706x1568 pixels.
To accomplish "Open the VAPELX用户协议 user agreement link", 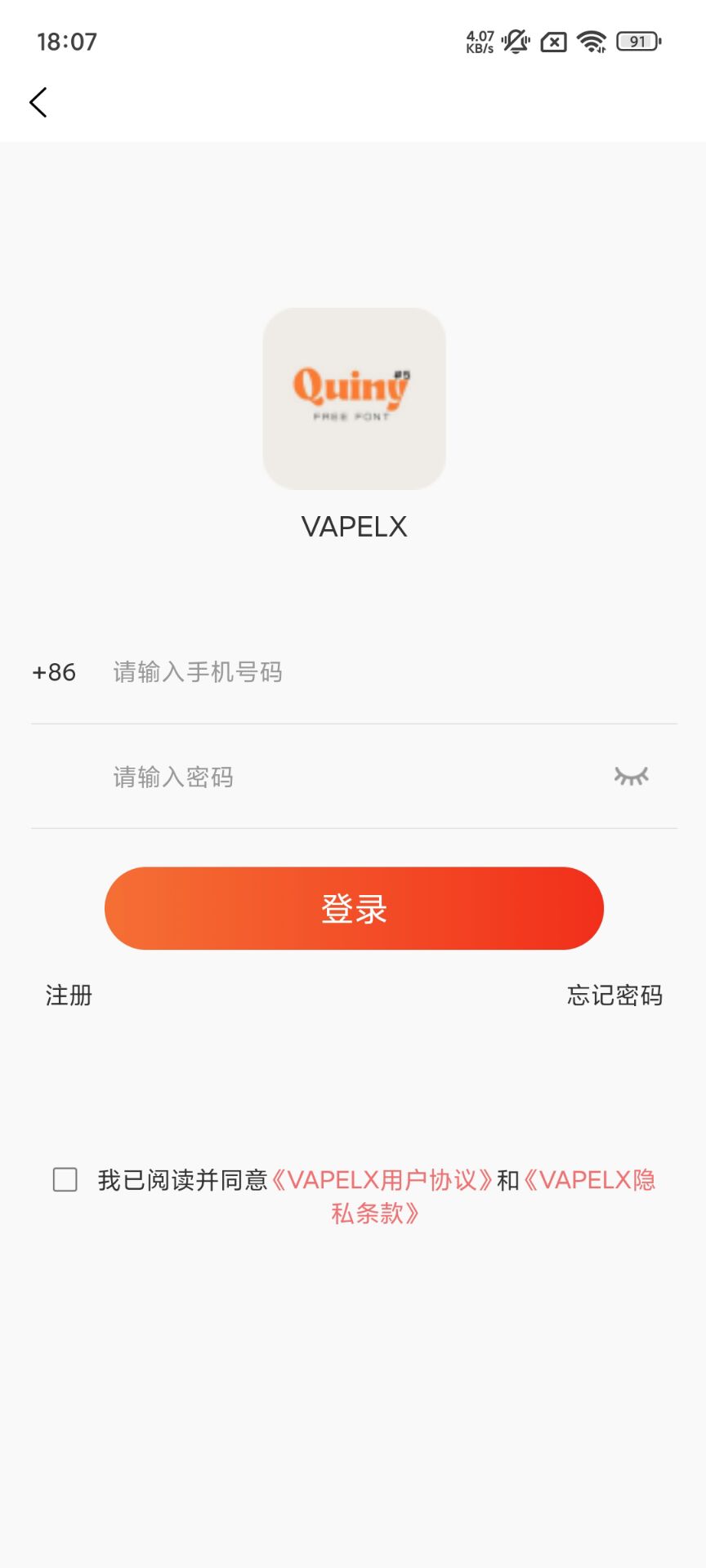I will pyautogui.click(x=382, y=1180).
